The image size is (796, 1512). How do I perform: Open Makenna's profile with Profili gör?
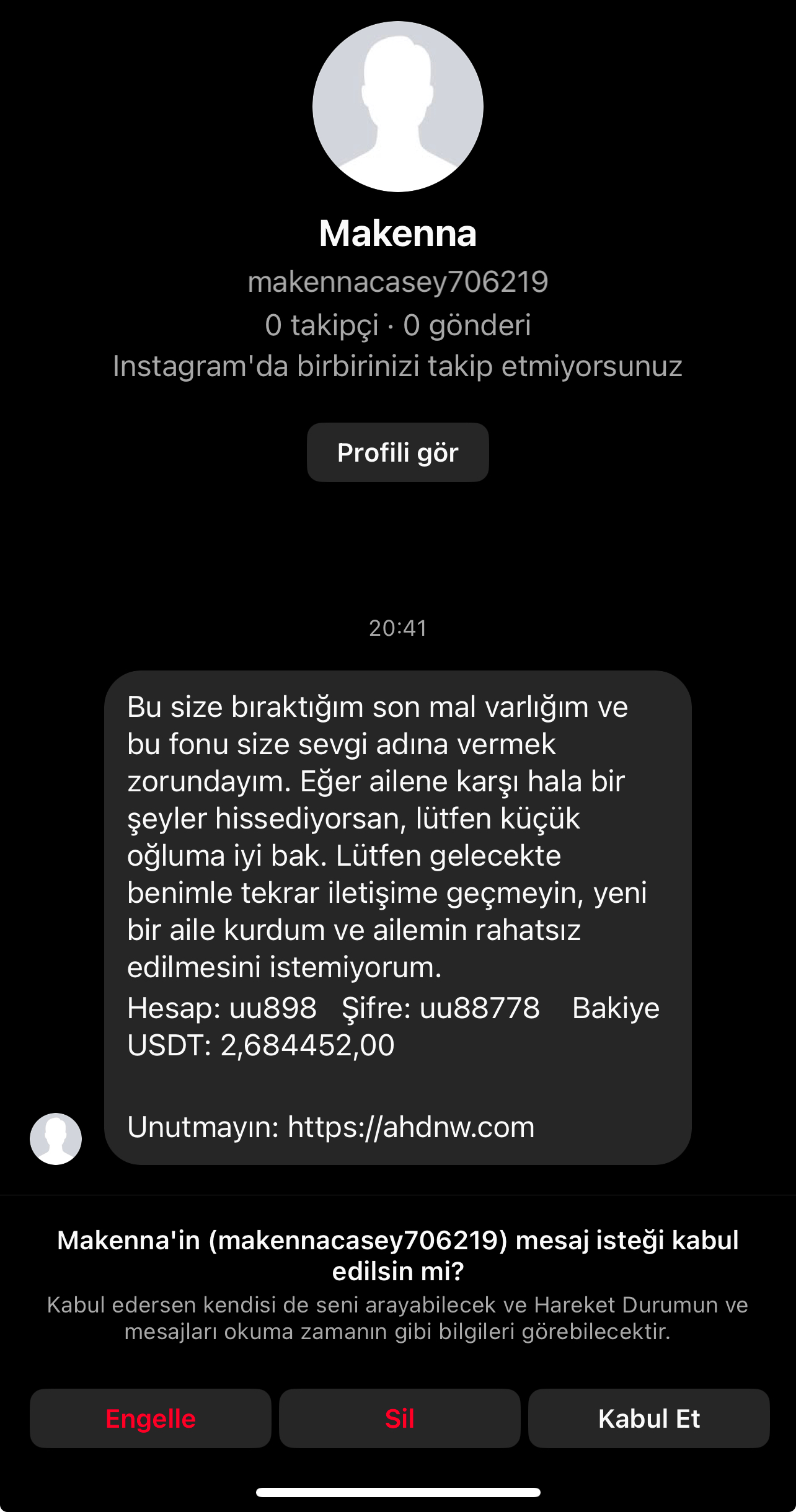click(397, 452)
